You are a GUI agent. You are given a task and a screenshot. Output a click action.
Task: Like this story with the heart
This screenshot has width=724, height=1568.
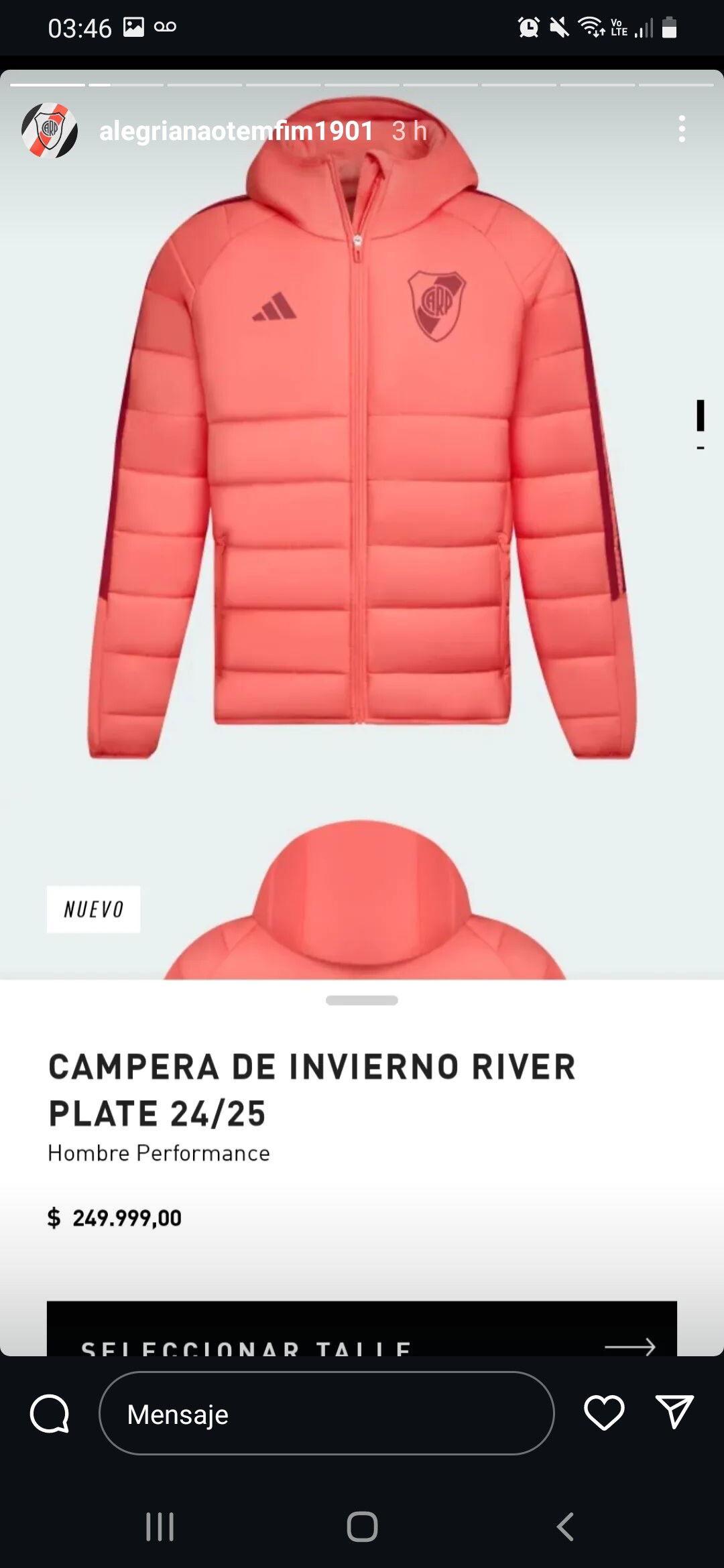click(604, 1413)
